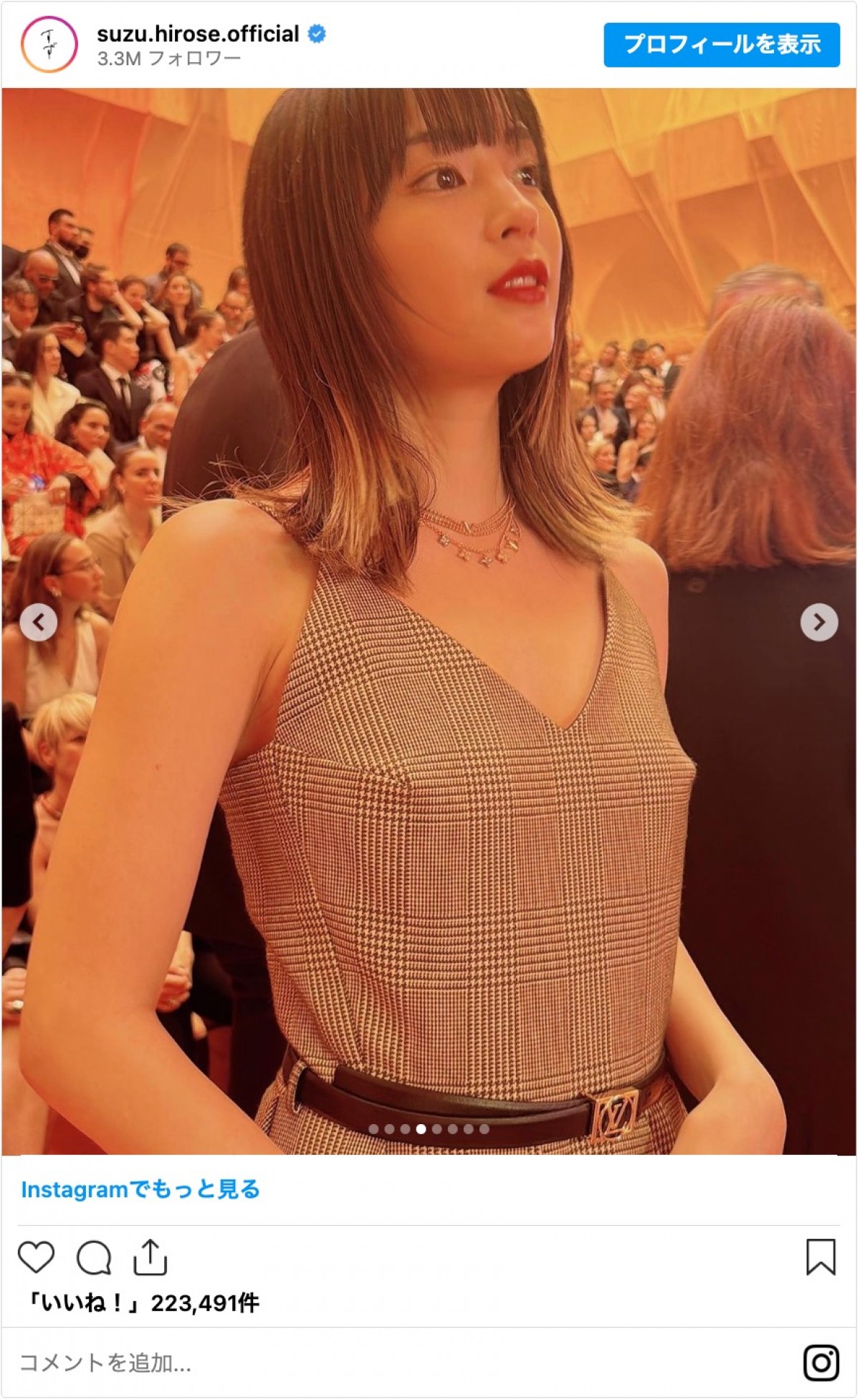Open Instagram via the logo icon
Screen dimensions: 860x1400
pos(821,1363)
